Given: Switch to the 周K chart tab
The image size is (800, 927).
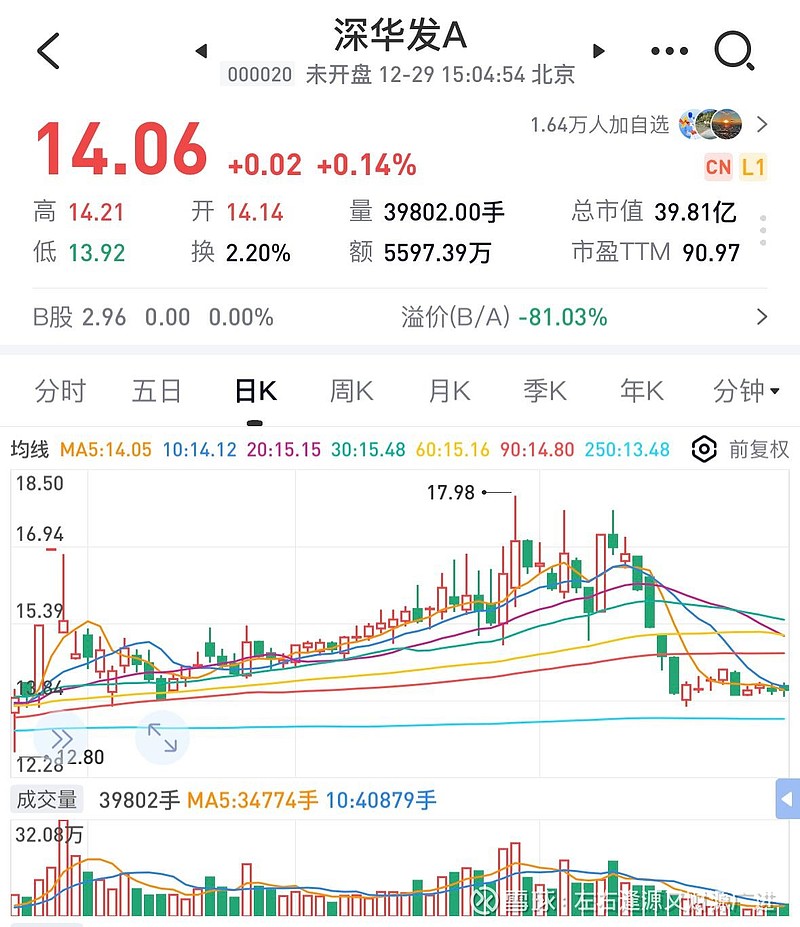Looking at the screenshot, I should pyautogui.click(x=351, y=391).
